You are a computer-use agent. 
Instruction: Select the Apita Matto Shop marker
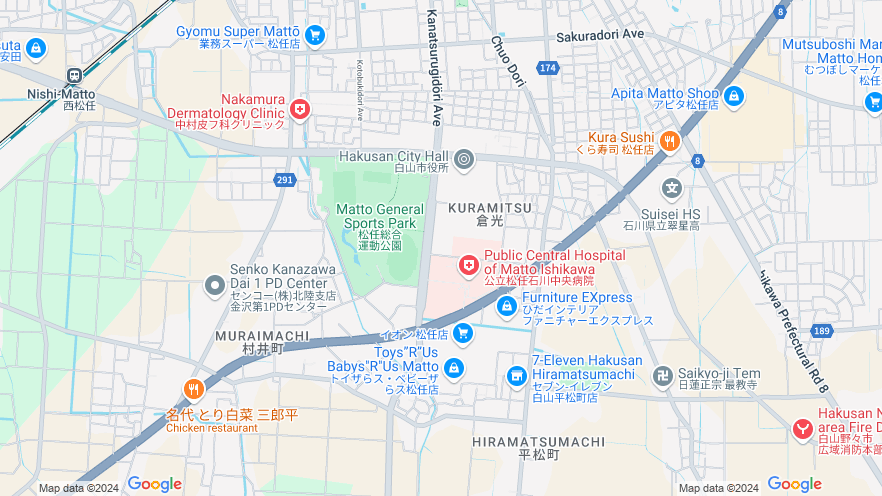coord(734,96)
